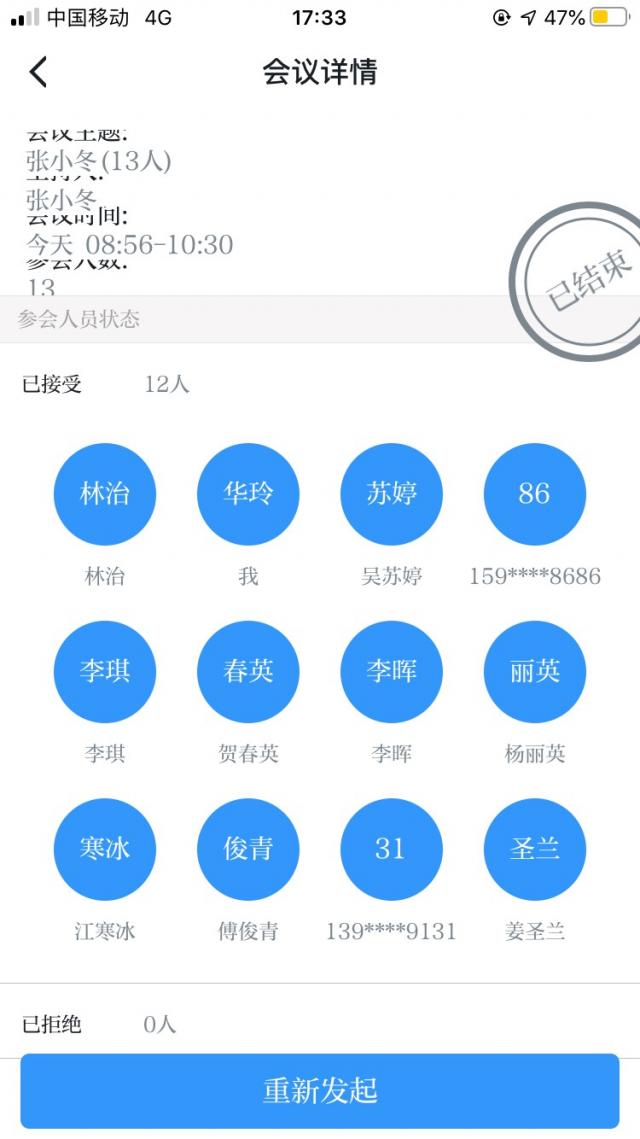The image size is (640, 1139).
Task: Go back from meeting details
Action: tap(38, 72)
